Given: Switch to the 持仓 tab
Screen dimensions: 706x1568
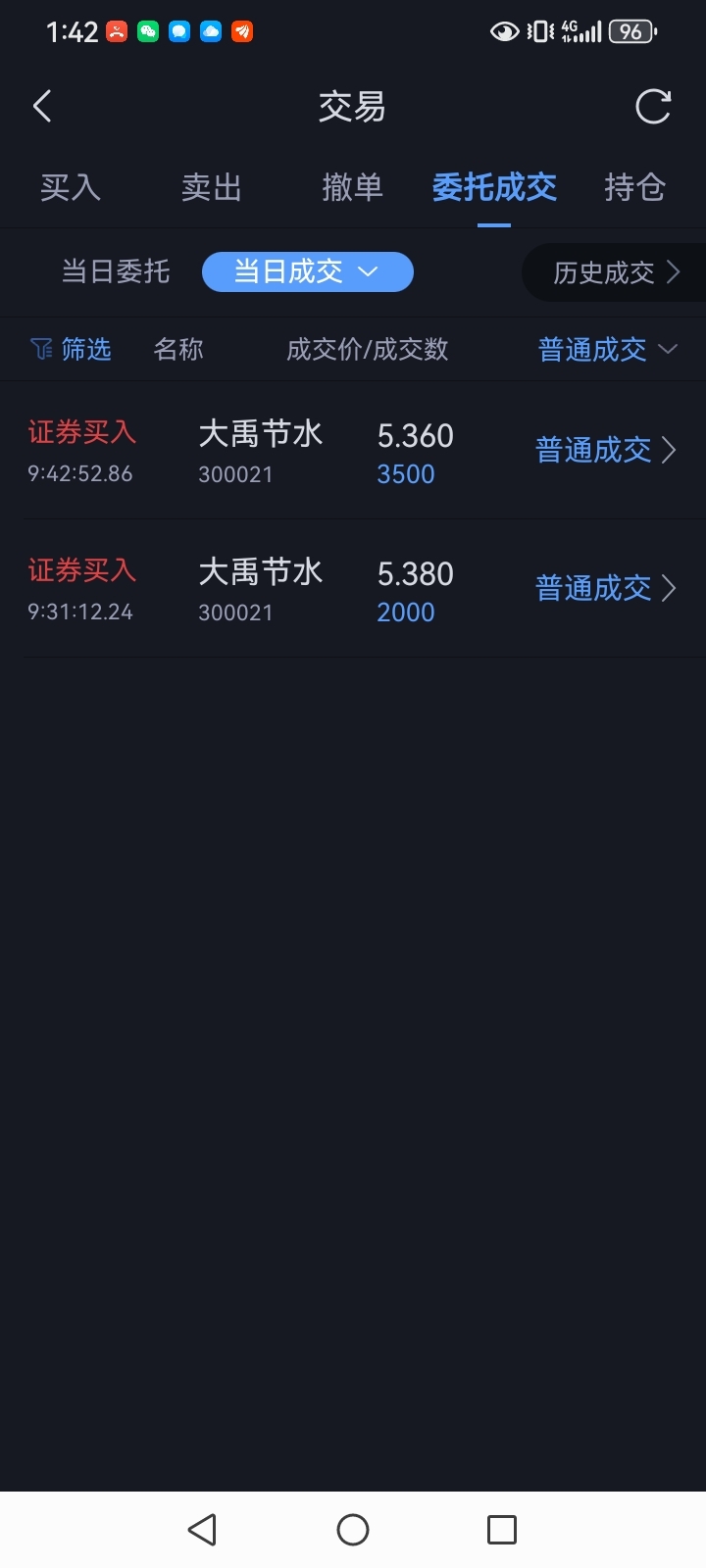Looking at the screenshot, I should pyautogui.click(x=635, y=187).
